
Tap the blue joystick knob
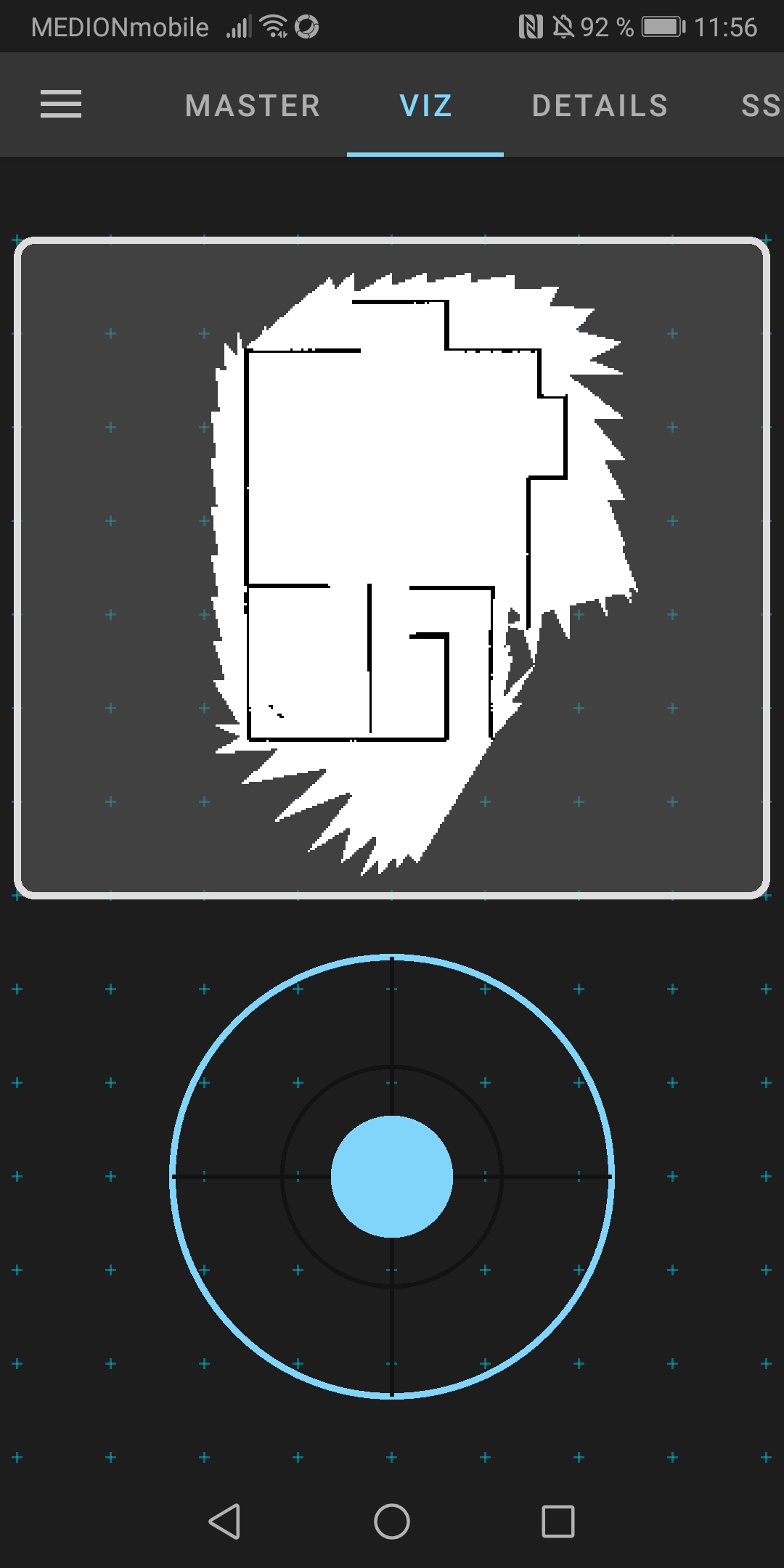tap(392, 1176)
